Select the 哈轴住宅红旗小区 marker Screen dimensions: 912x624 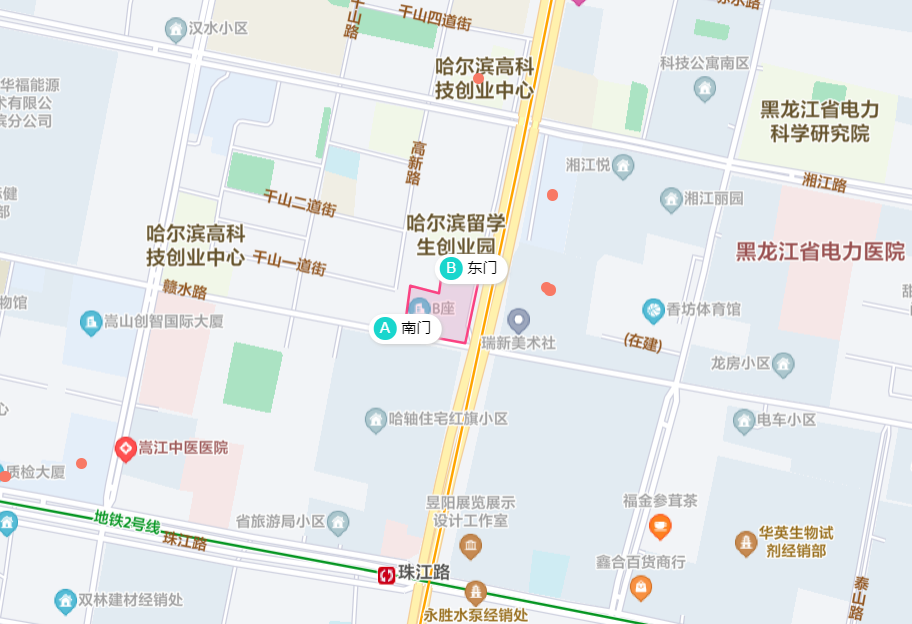click(376, 418)
